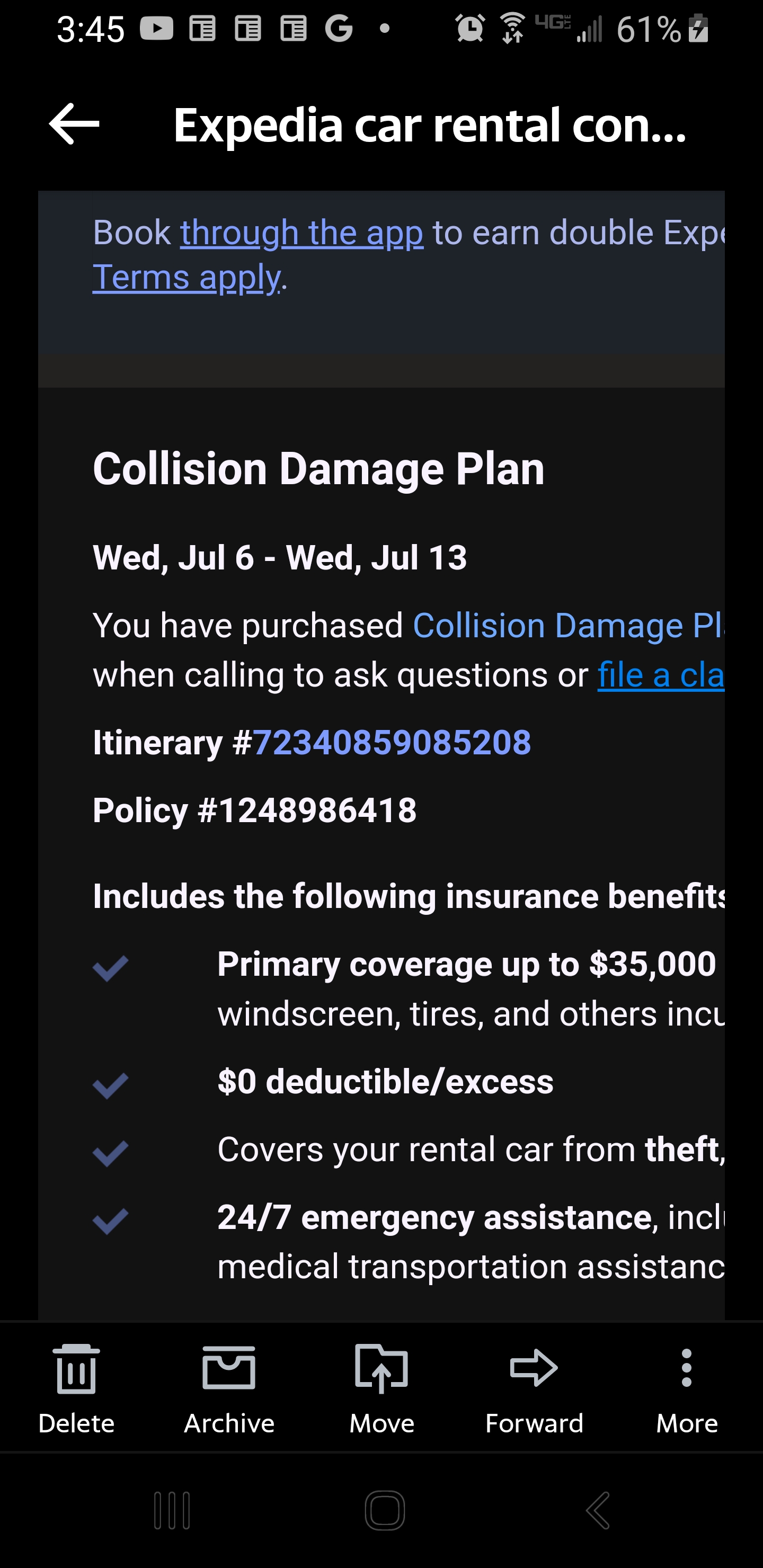Open the 'through the app' link
The width and height of the screenshot is (763, 1568).
[301, 233]
